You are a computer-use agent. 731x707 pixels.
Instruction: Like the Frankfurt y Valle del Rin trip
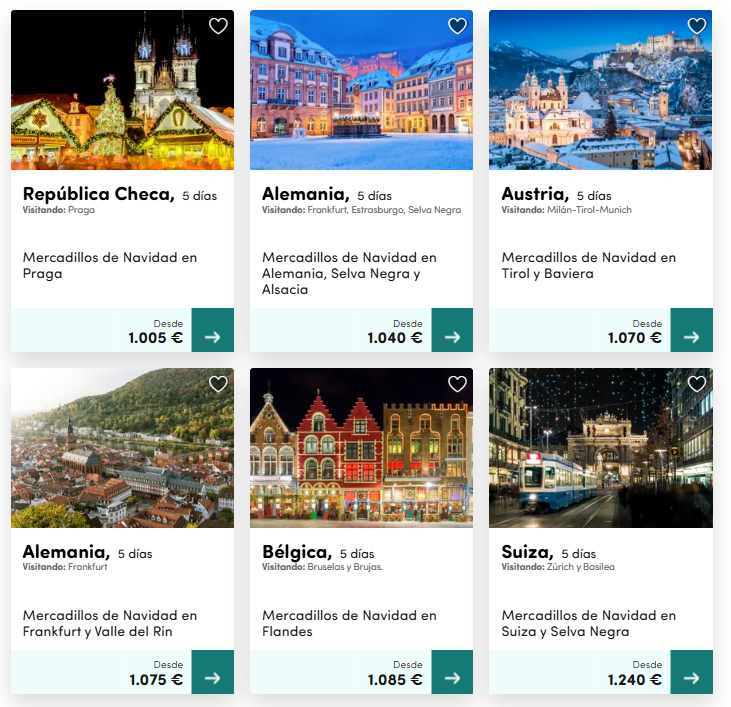pyautogui.click(x=218, y=384)
